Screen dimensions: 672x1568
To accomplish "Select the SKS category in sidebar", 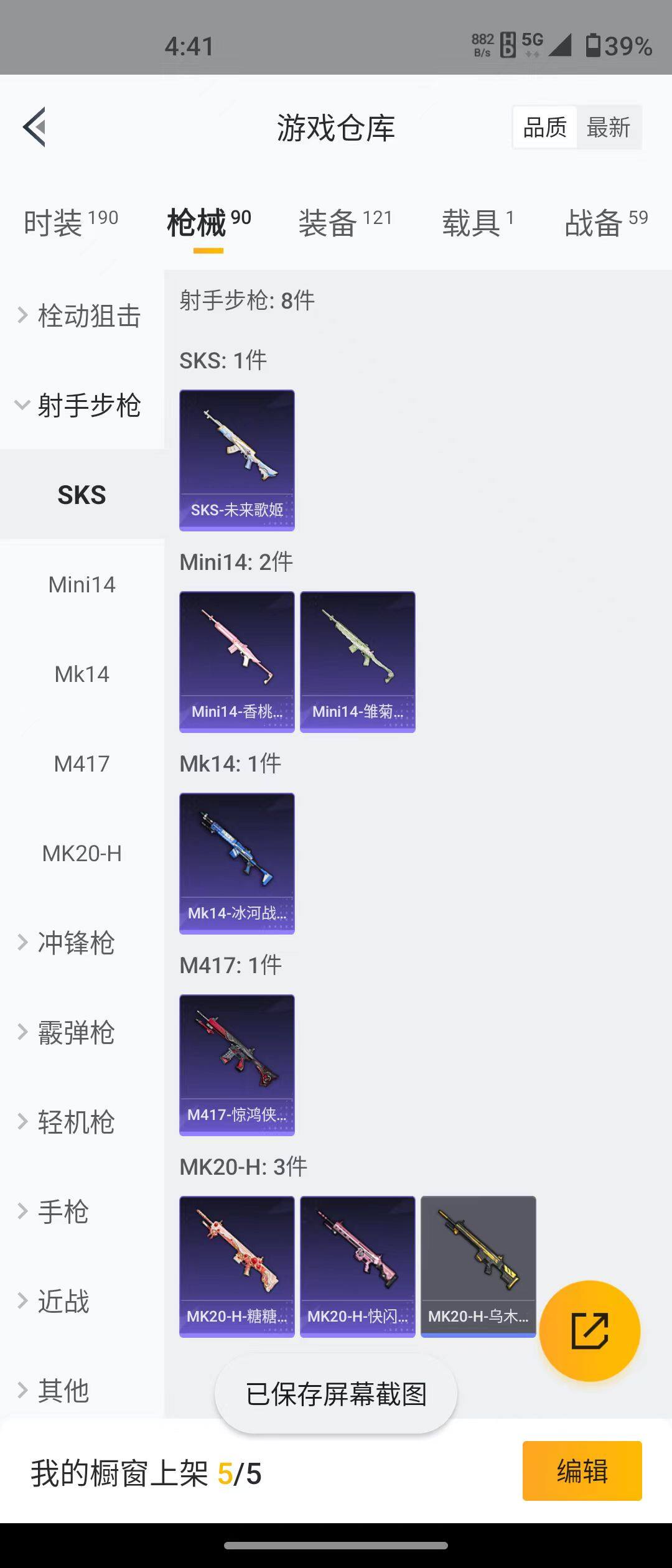I will click(82, 495).
